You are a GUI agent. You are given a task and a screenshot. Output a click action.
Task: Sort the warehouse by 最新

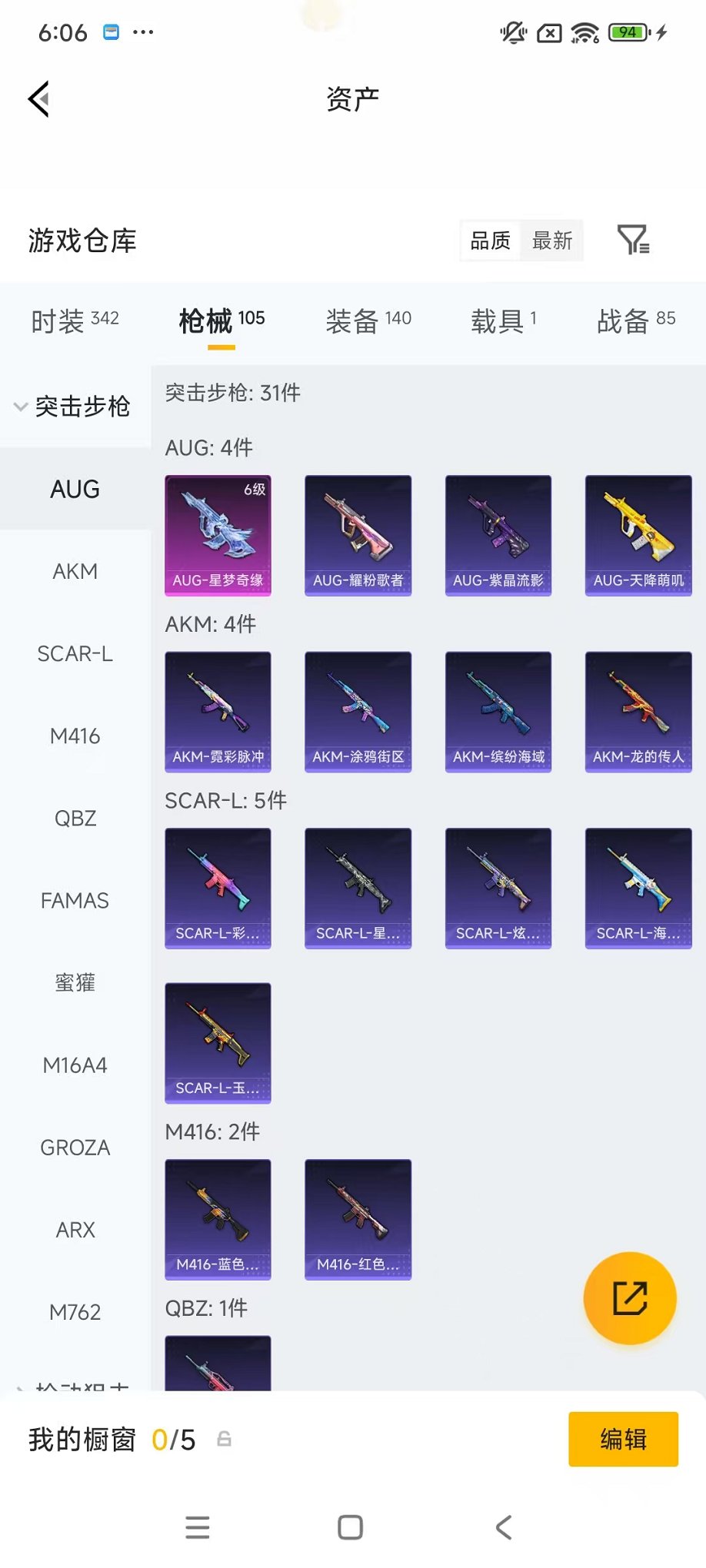[x=552, y=241]
